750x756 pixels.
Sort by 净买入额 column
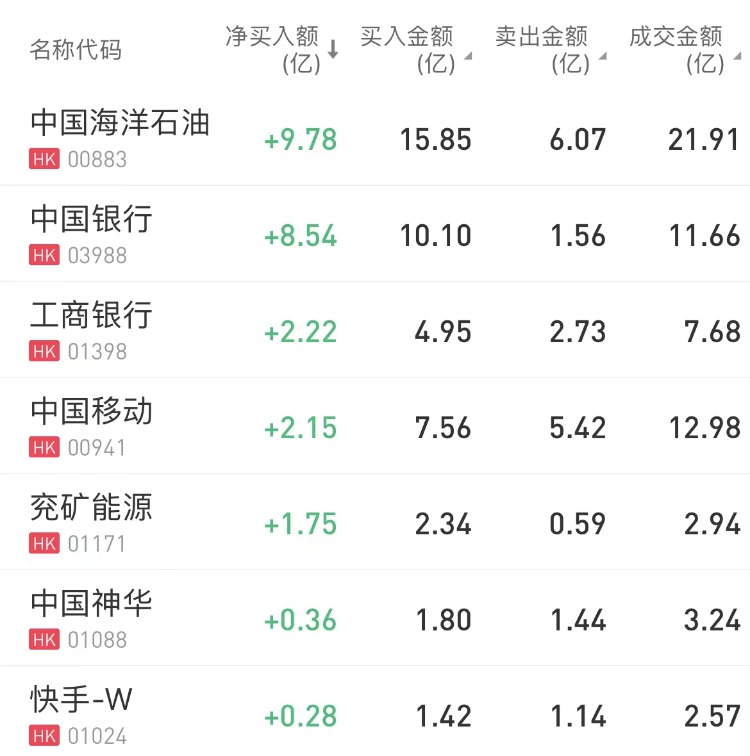click(282, 49)
